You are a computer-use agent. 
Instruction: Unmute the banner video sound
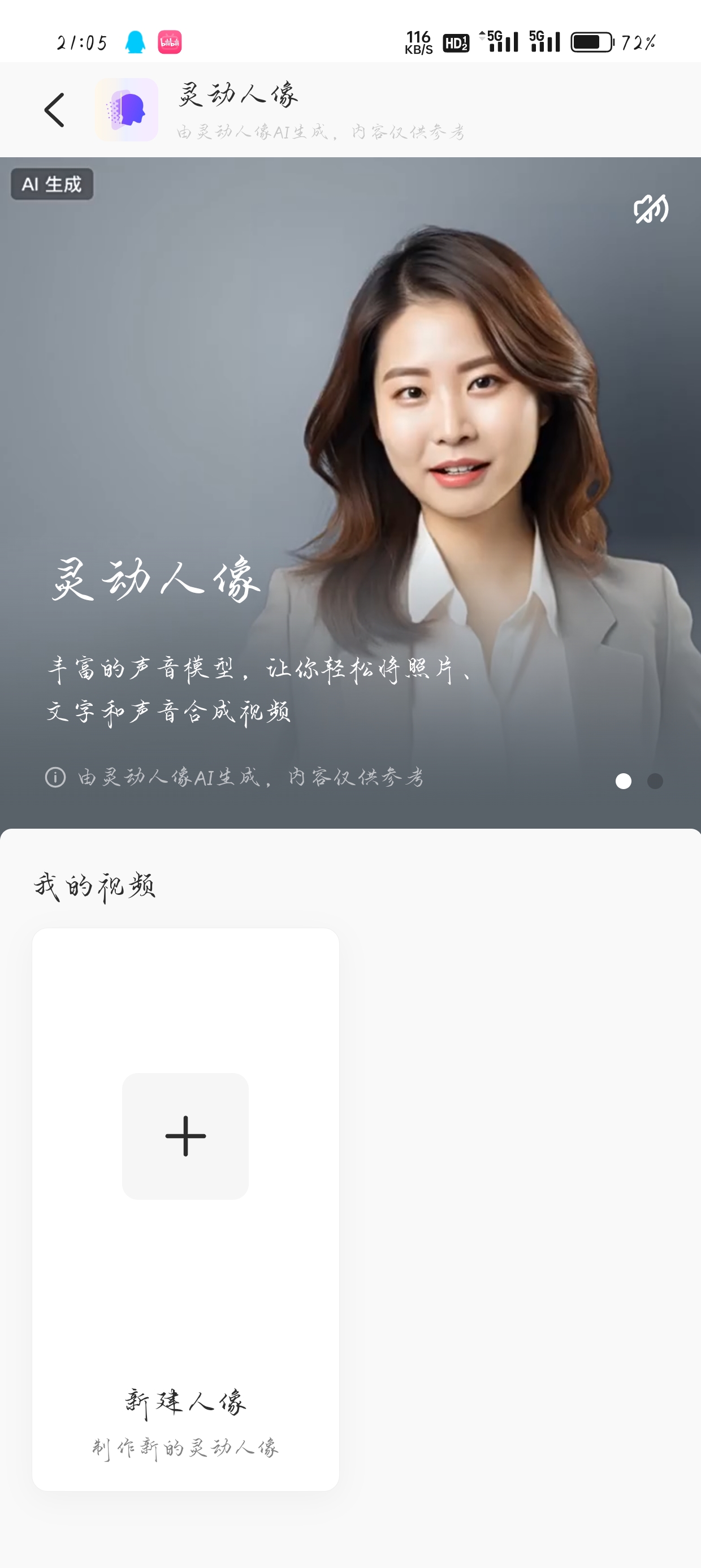tap(651, 209)
